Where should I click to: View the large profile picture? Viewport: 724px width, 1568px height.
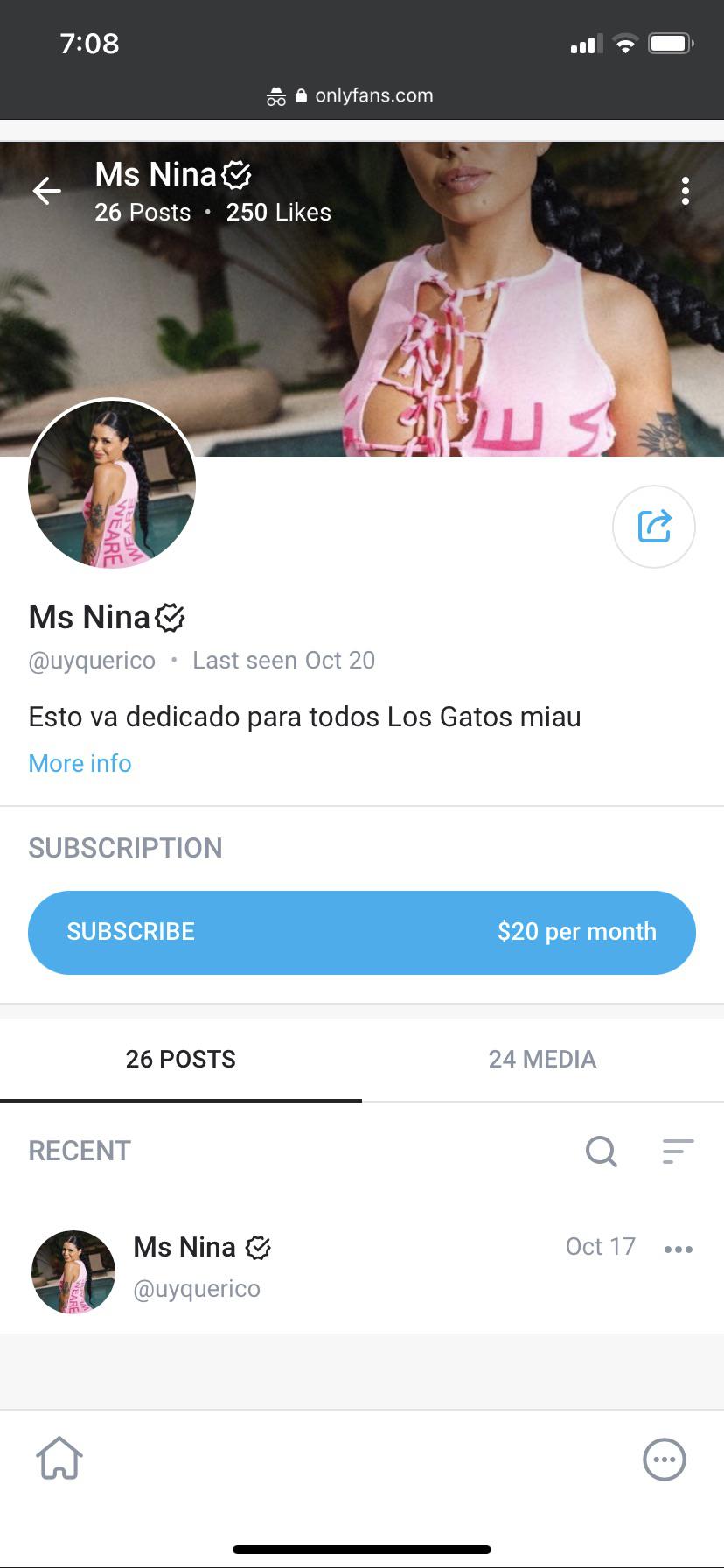click(x=112, y=484)
